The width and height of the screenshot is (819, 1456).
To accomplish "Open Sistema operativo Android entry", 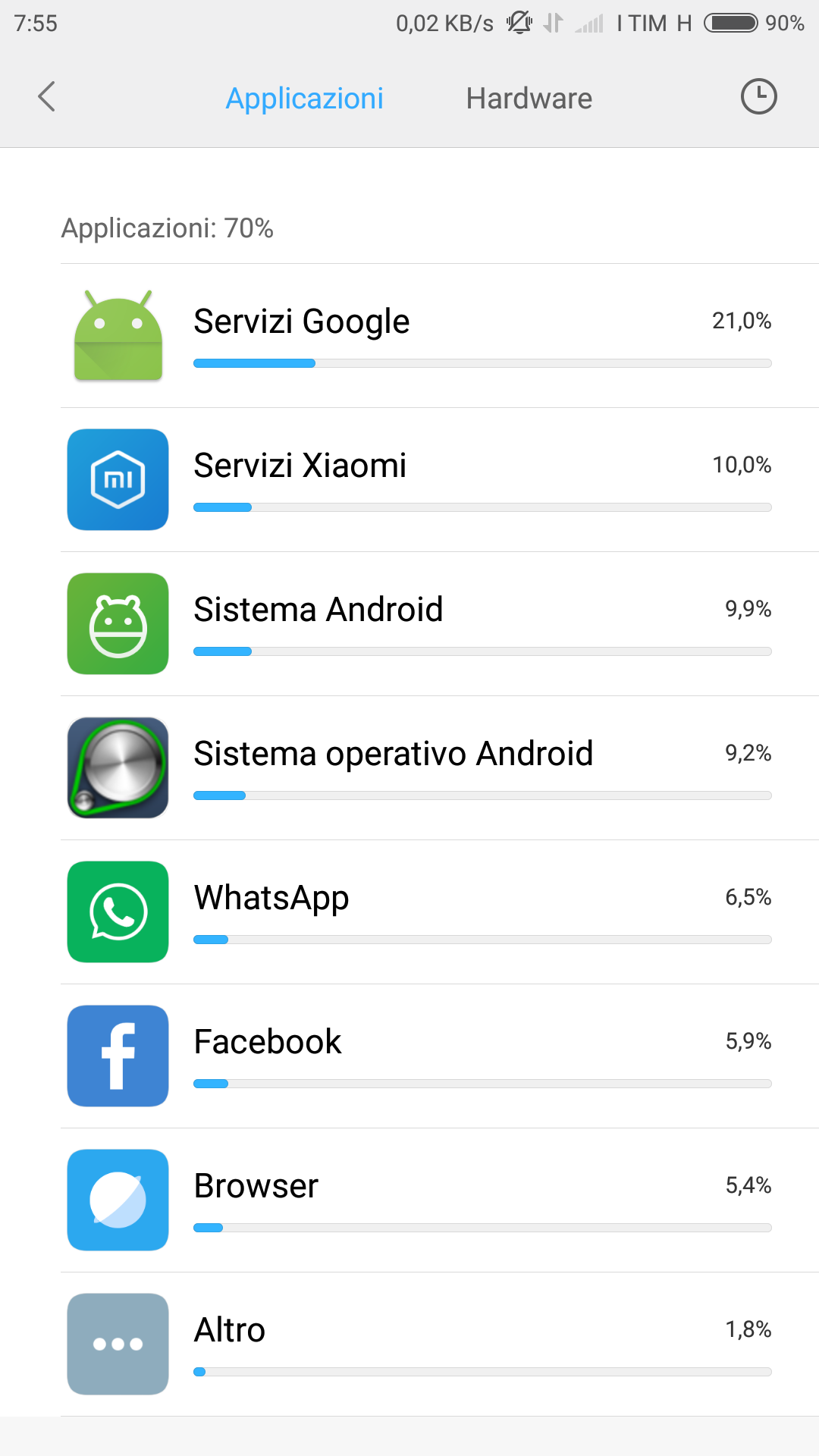I will [440, 768].
